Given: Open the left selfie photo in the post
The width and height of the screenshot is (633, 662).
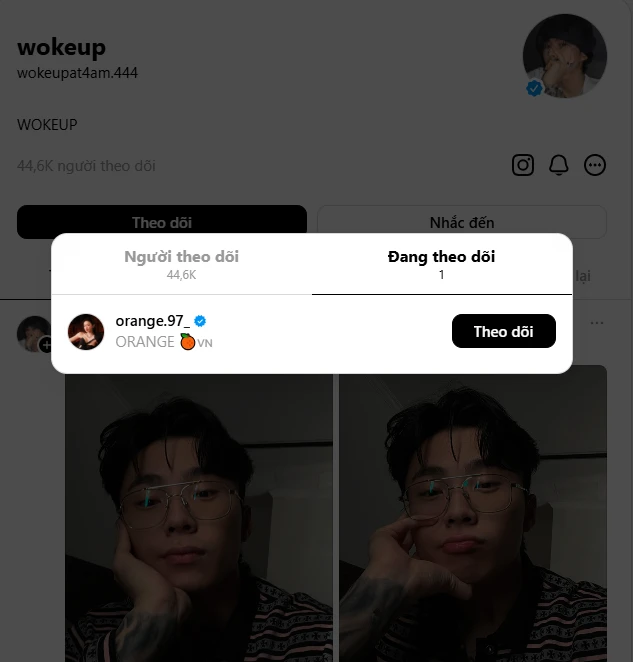Looking at the screenshot, I should [x=198, y=520].
